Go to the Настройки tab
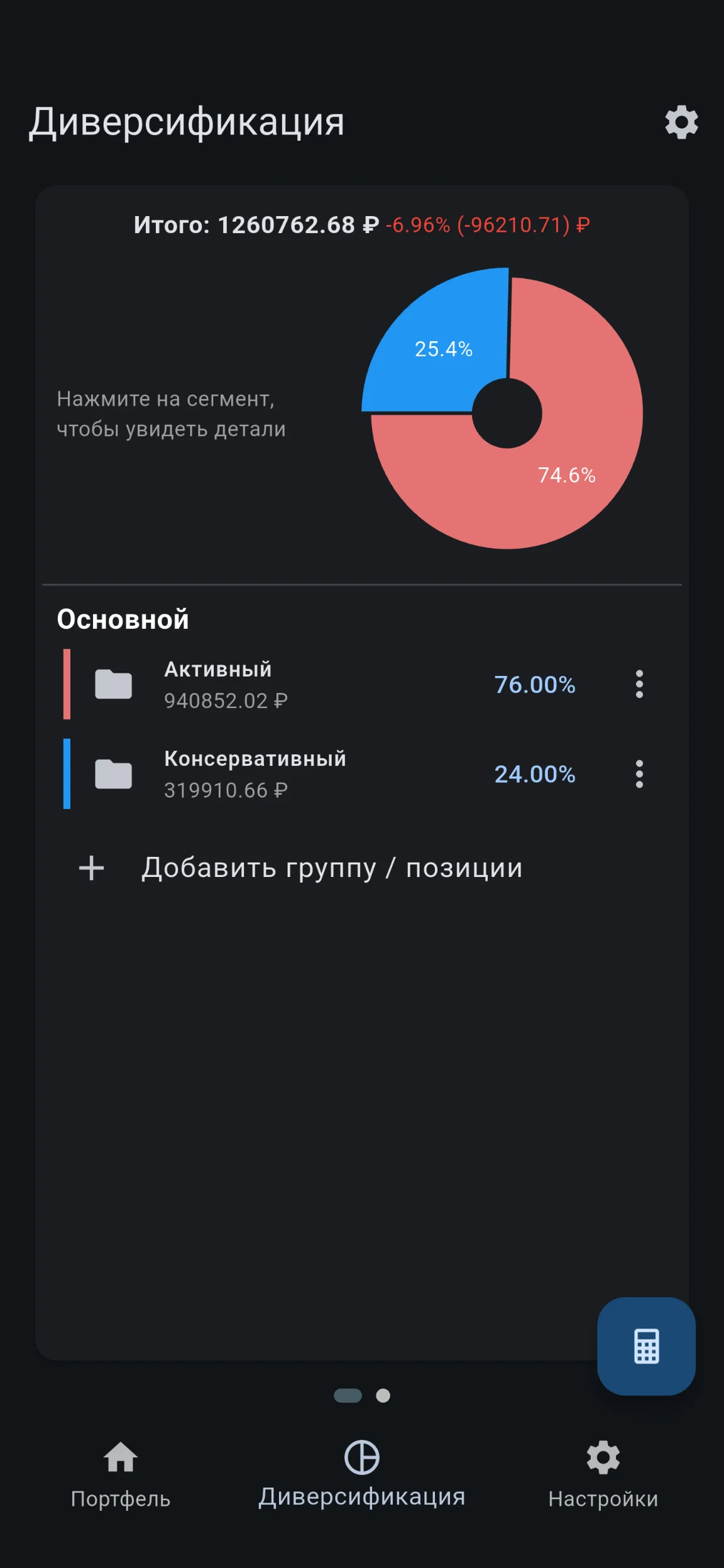 tap(603, 1474)
